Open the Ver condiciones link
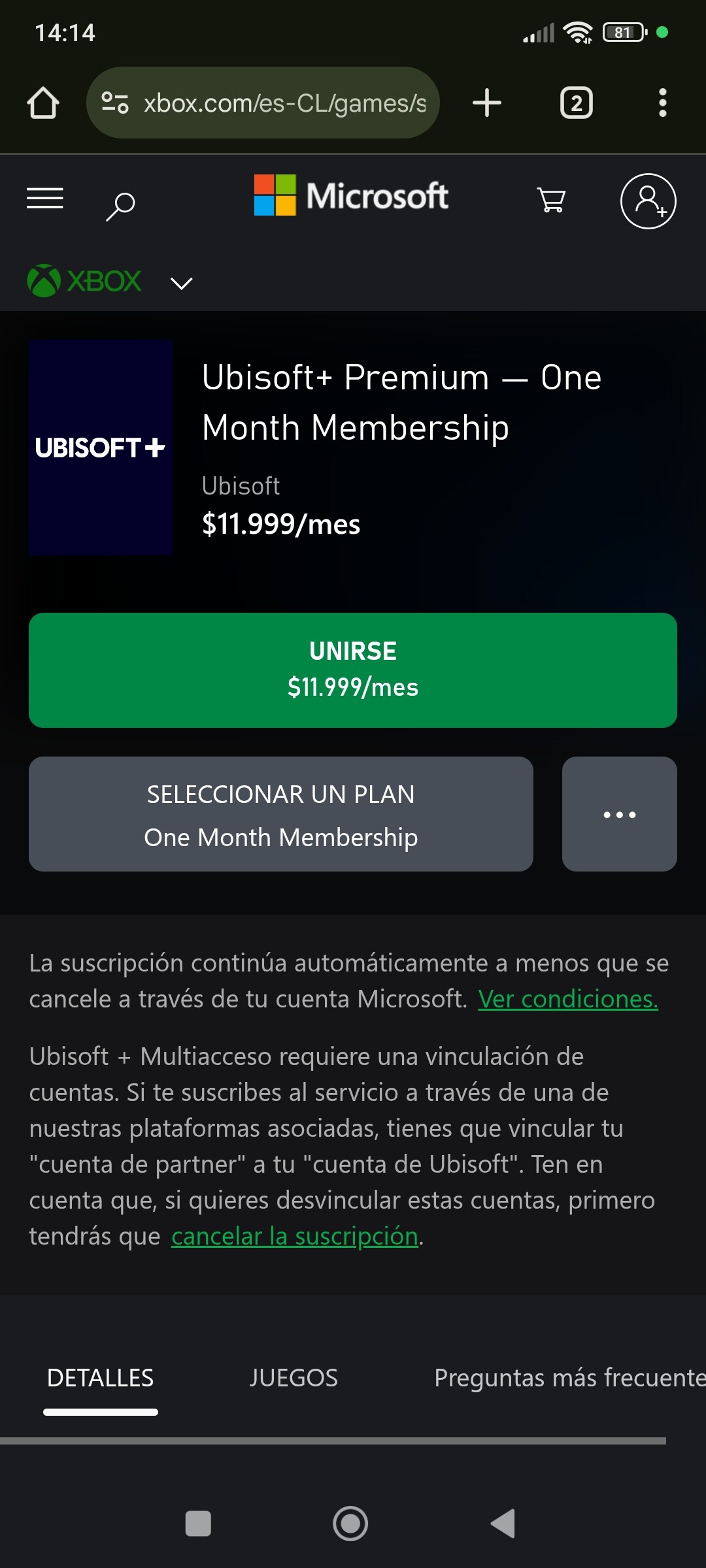 tap(568, 999)
